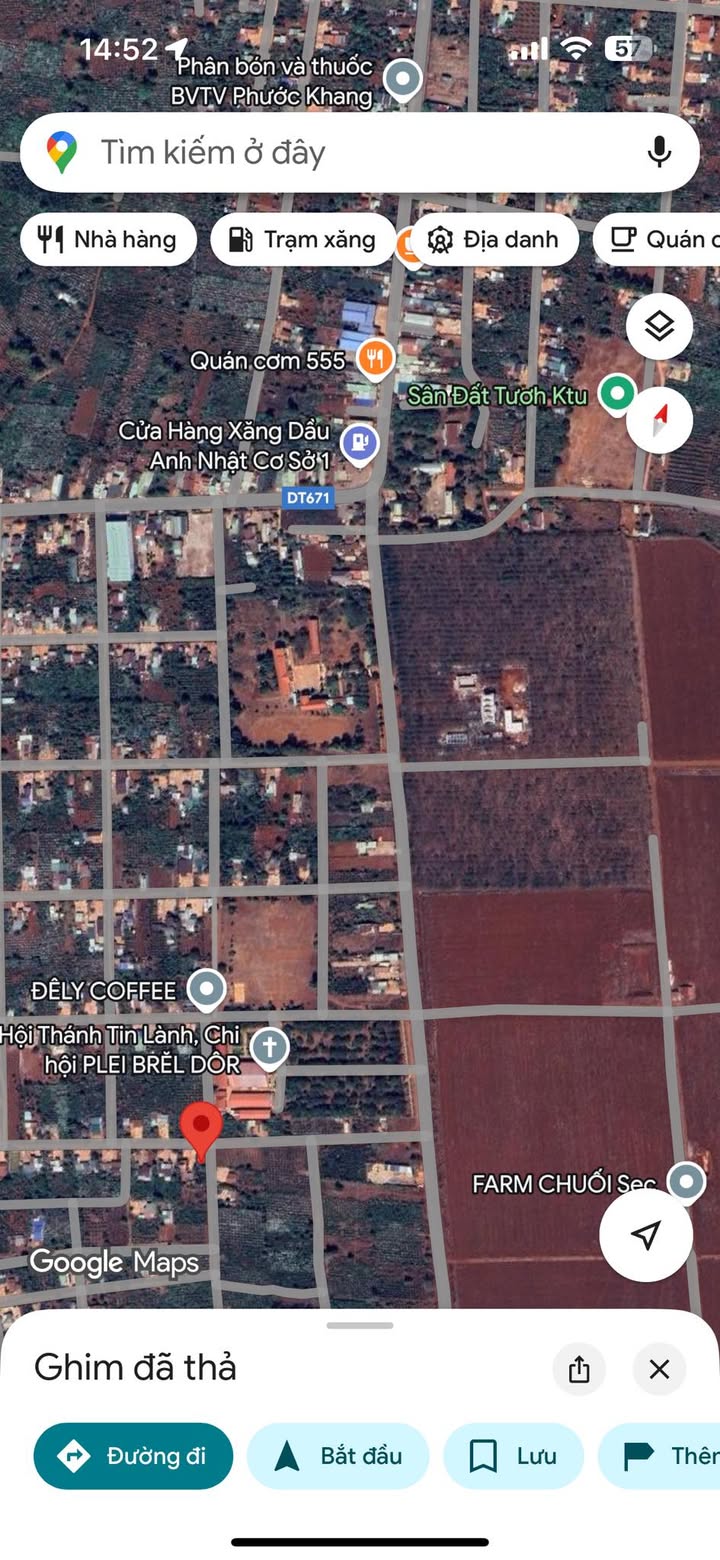Start navigation with "Bắt đầu"
The width and height of the screenshot is (720, 1560).
[338, 1456]
